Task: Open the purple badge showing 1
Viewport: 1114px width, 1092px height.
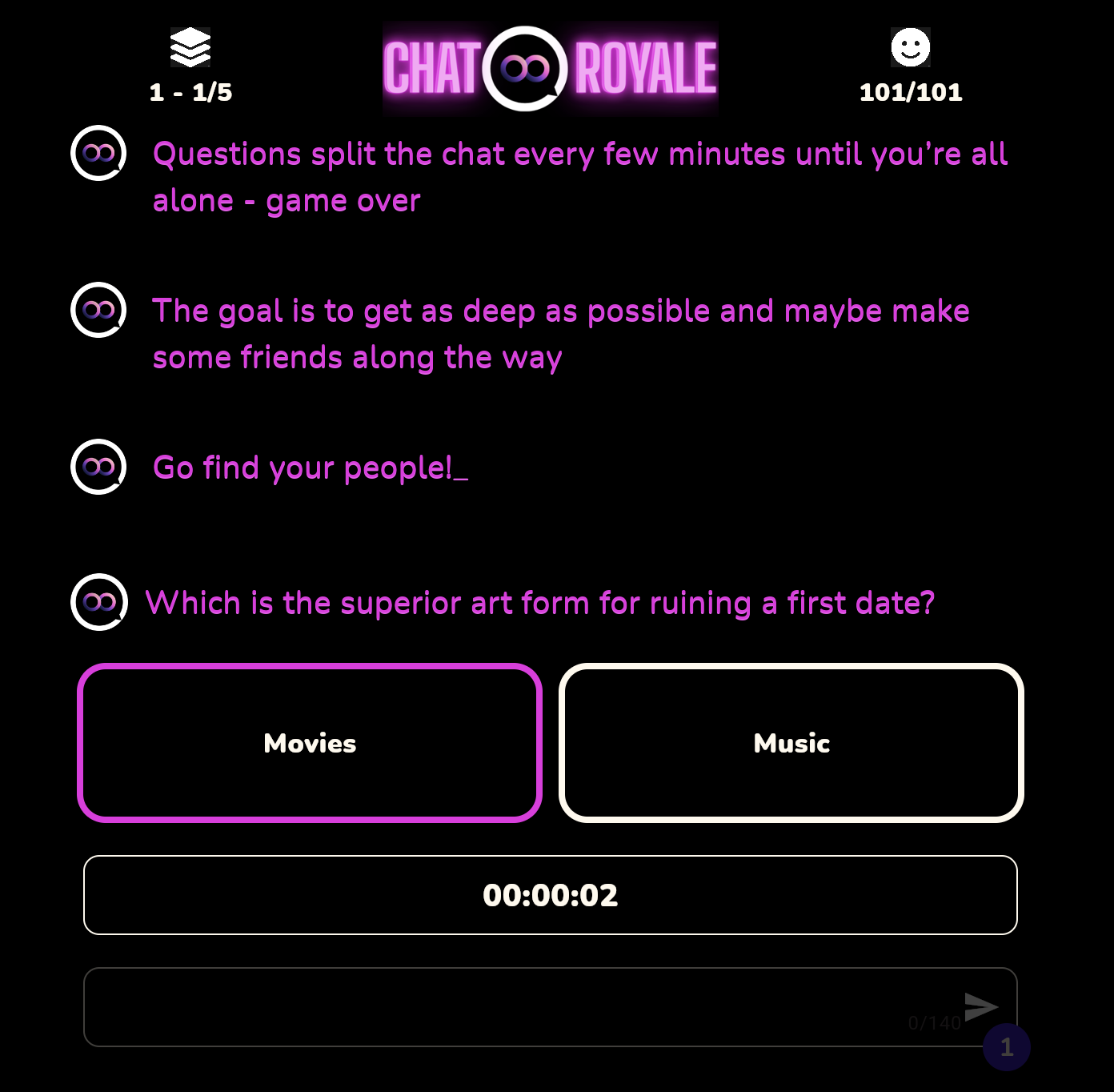Action: coord(1006,1047)
